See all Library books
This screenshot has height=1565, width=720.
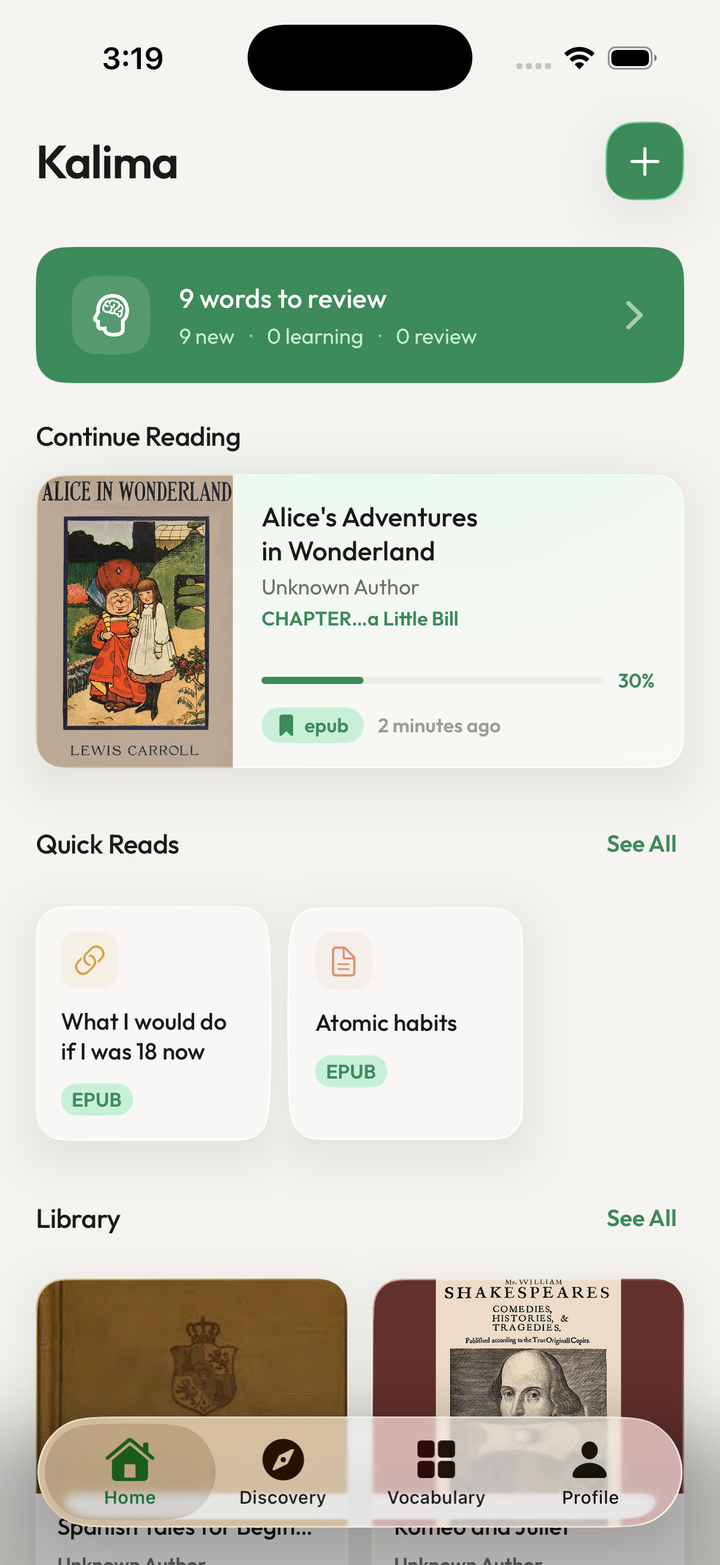coord(641,1218)
